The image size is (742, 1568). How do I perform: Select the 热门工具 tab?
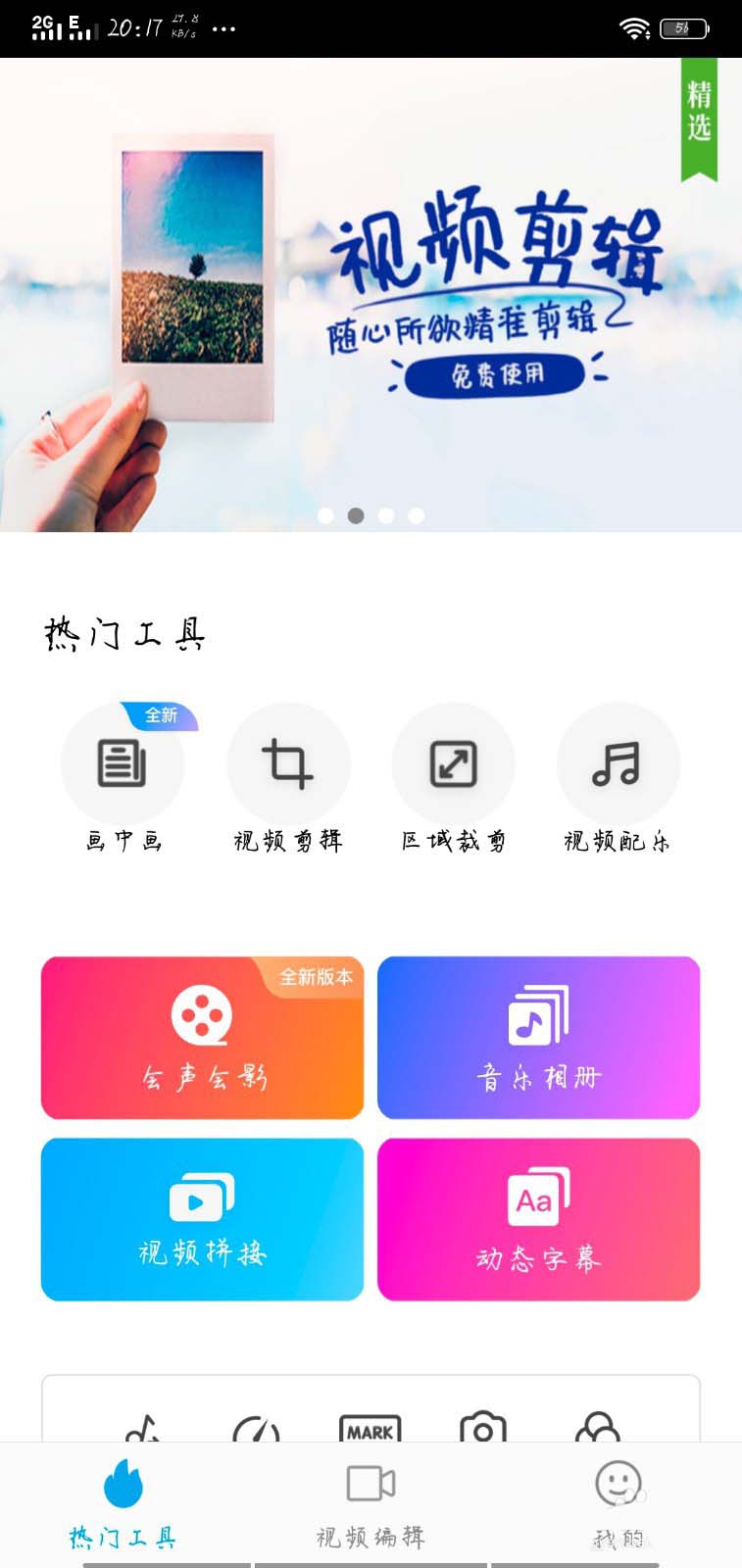click(x=123, y=1504)
